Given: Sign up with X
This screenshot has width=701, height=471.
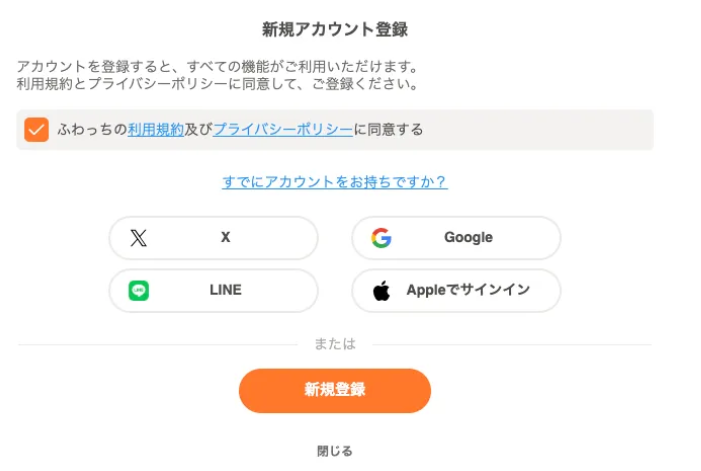Looking at the screenshot, I should (x=213, y=238).
